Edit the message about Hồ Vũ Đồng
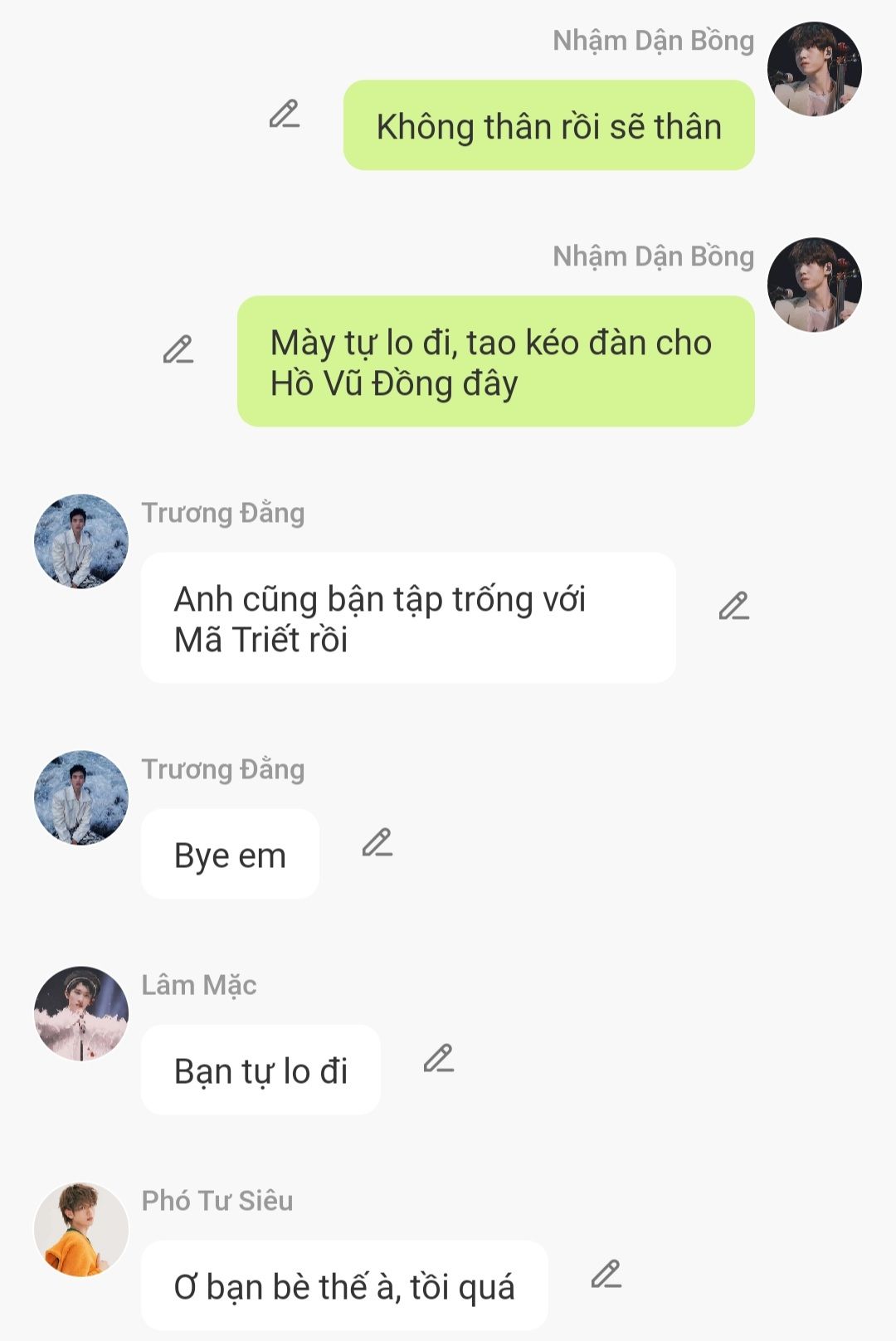The width and height of the screenshot is (896, 1341). (178, 349)
